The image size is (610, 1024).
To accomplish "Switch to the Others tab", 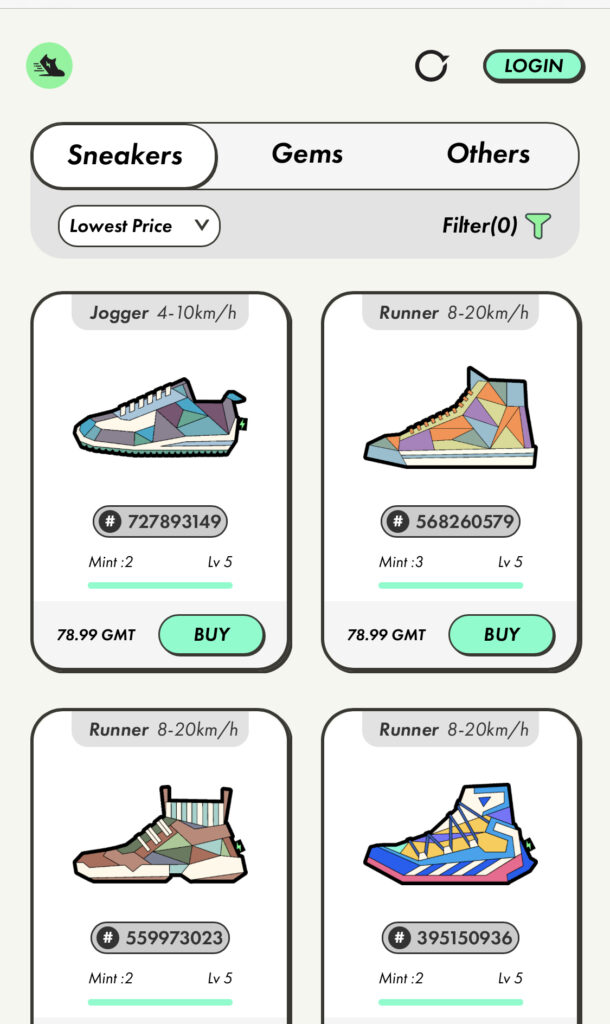I will 488,154.
